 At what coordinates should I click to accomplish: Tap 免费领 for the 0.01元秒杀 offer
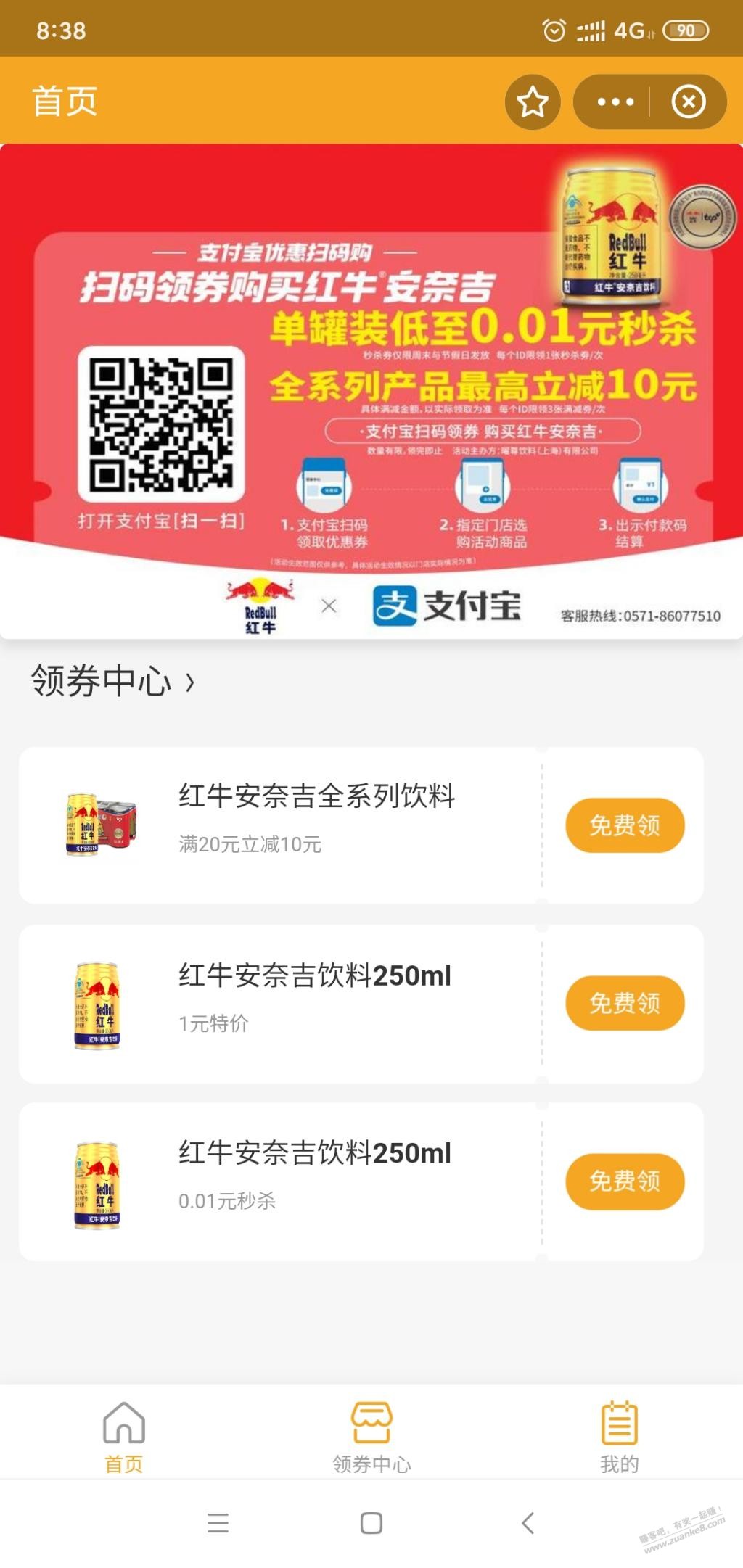point(626,1181)
